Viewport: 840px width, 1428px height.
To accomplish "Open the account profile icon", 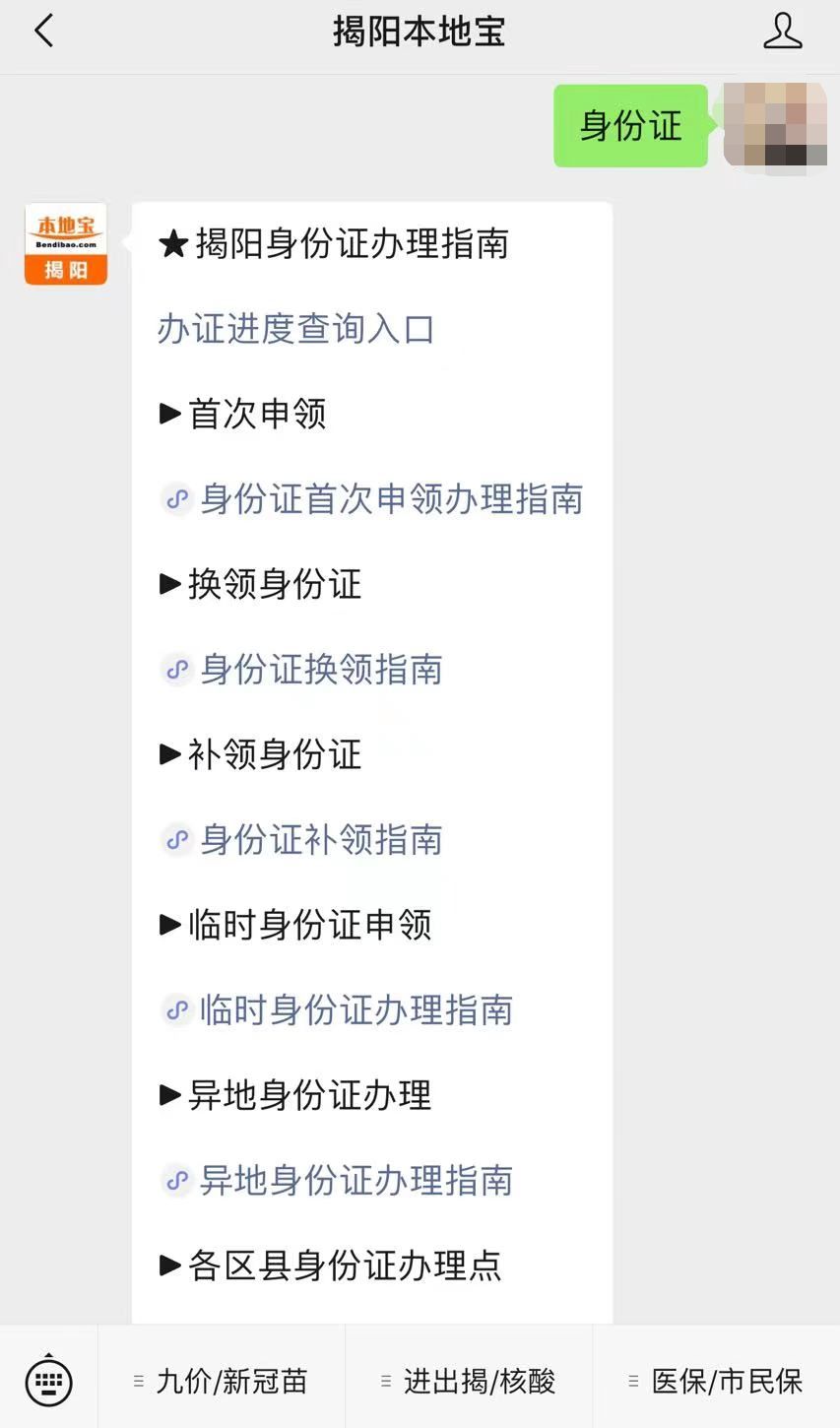I will pyautogui.click(x=783, y=32).
